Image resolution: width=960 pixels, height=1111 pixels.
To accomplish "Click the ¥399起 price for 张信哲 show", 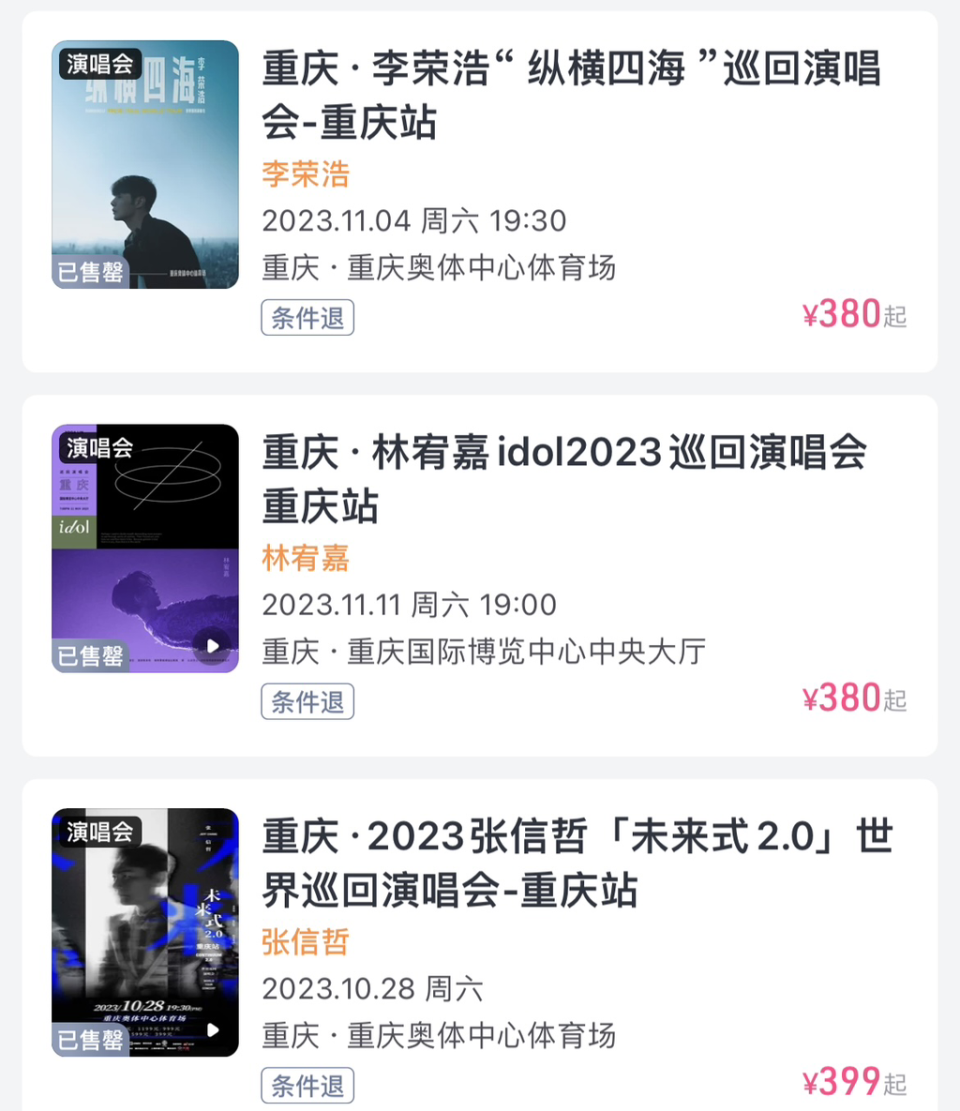I will coord(857,1082).
